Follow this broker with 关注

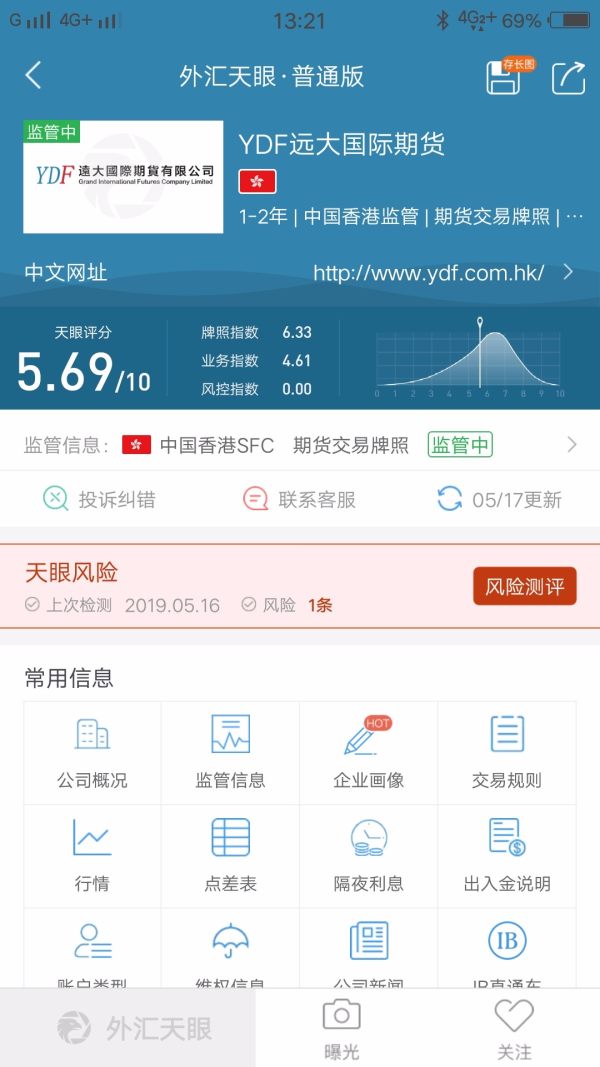[514, 1028]
